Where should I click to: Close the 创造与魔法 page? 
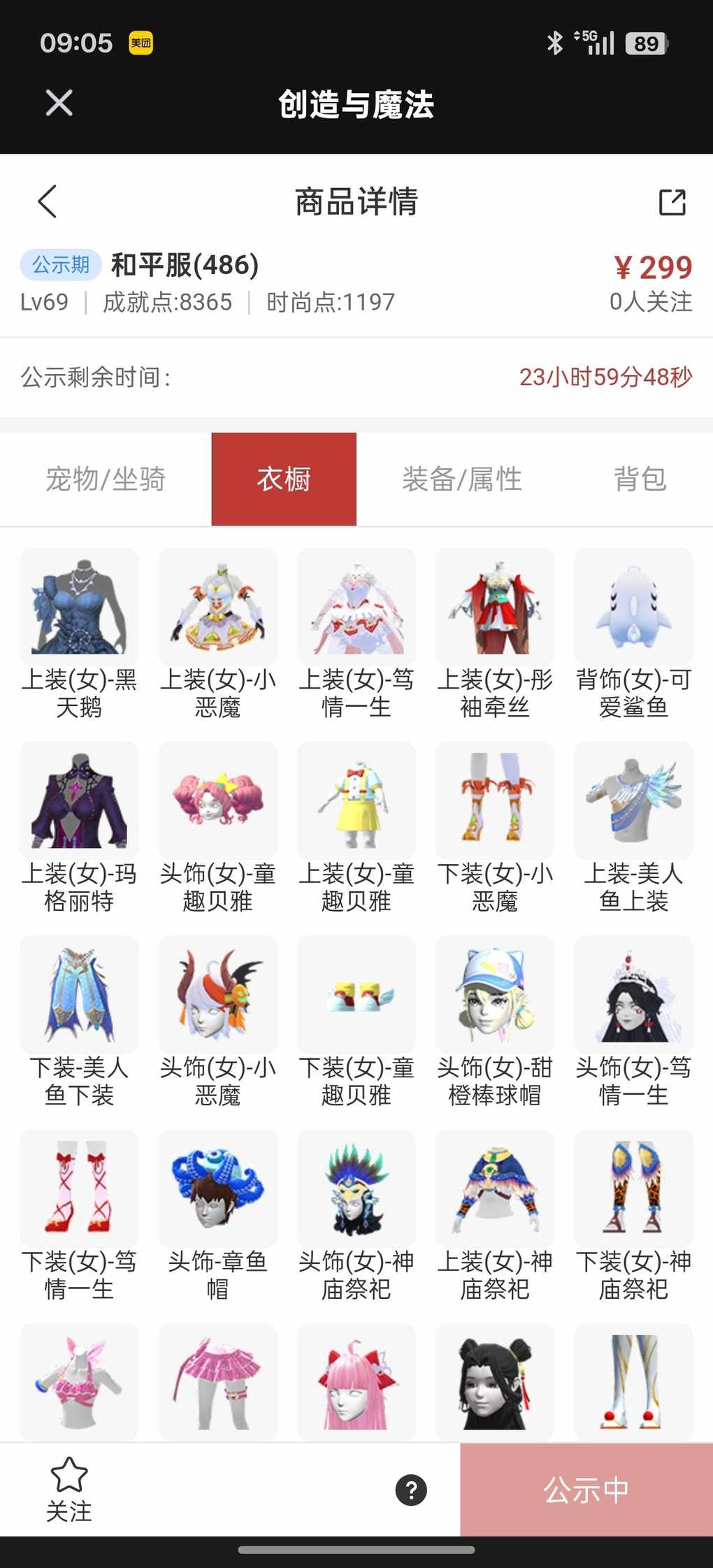59,103
